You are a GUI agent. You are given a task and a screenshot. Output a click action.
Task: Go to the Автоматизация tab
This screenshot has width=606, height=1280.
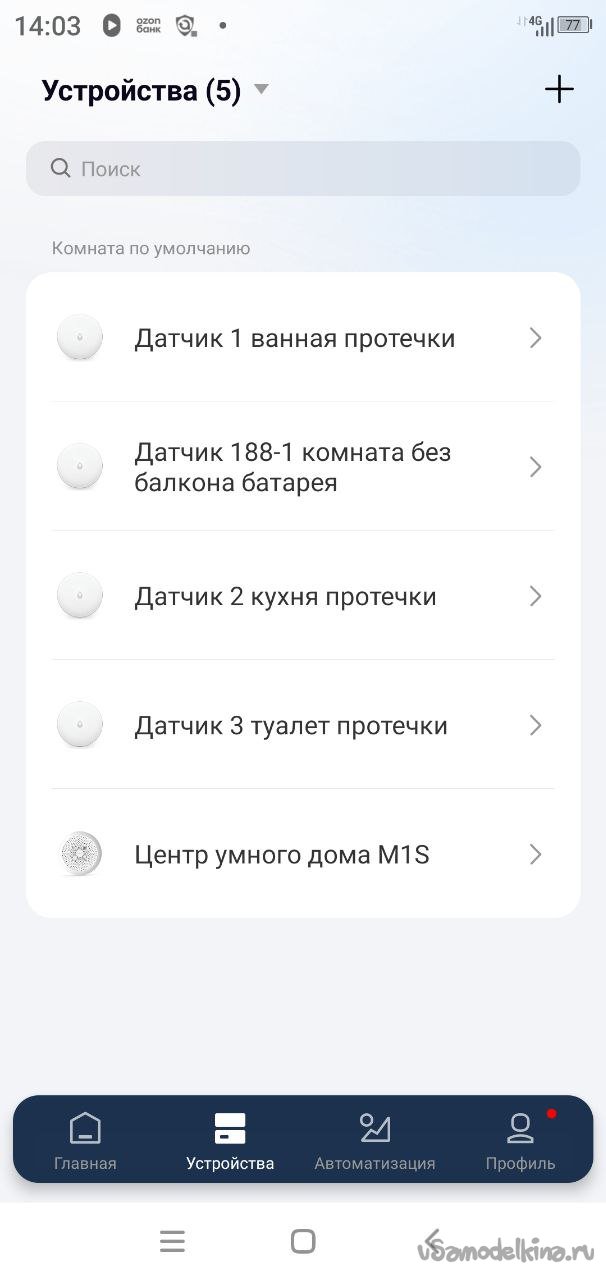click(x=375, y=1141)
